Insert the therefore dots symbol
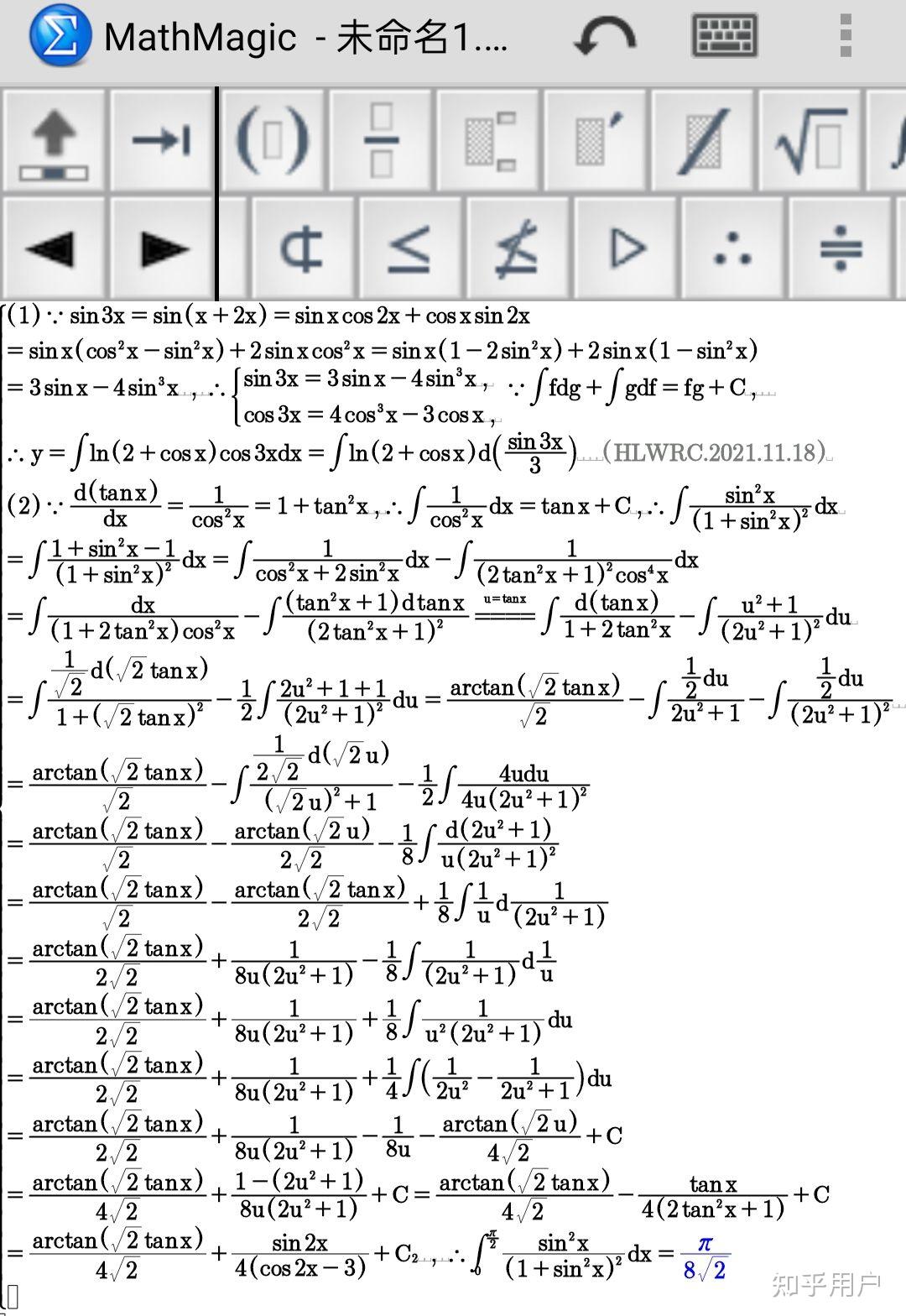The image size is (906, 1316). click(732, 248)
